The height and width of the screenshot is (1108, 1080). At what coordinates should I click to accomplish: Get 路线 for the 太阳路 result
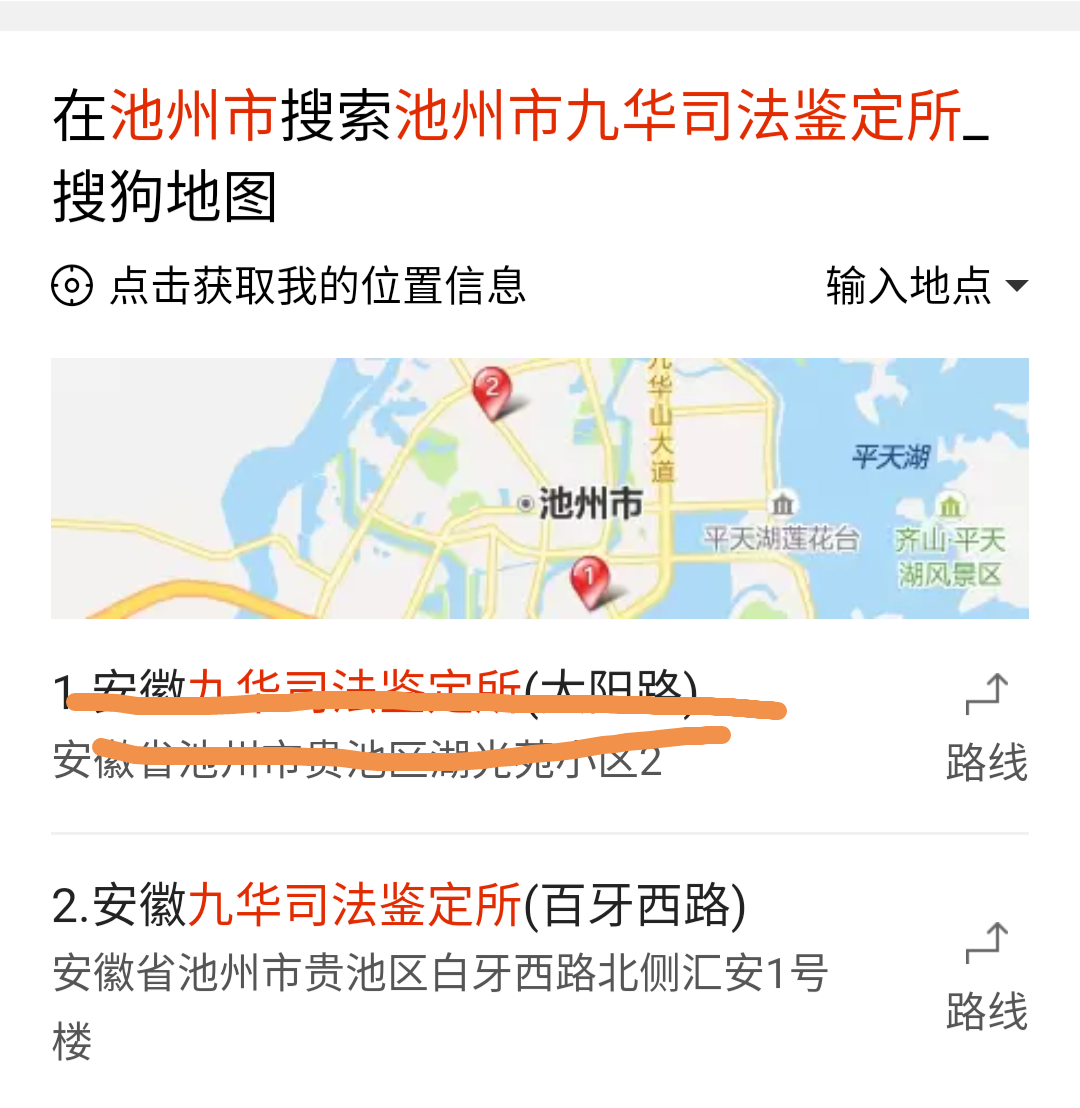986,728
